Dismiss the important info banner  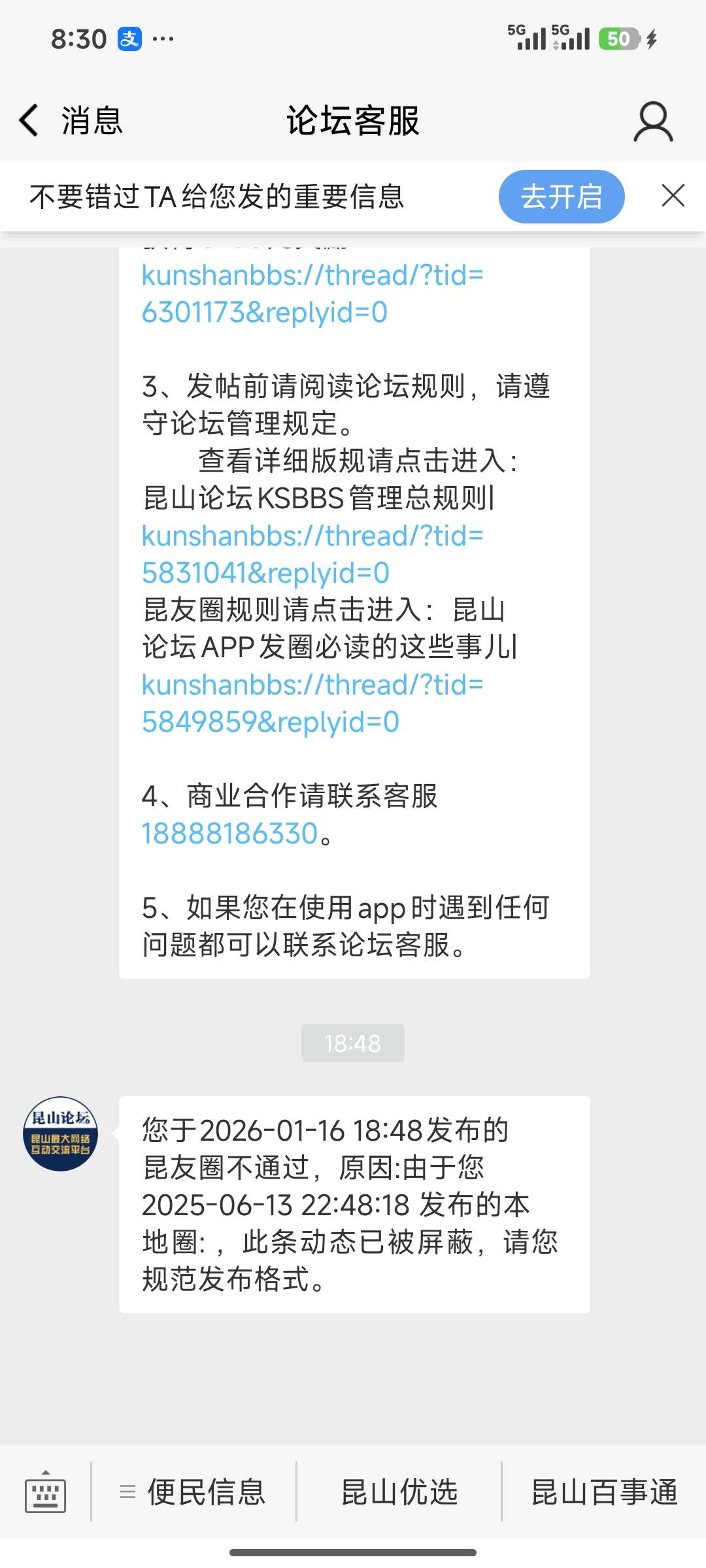pyautogui.click(x=673, y=196)
